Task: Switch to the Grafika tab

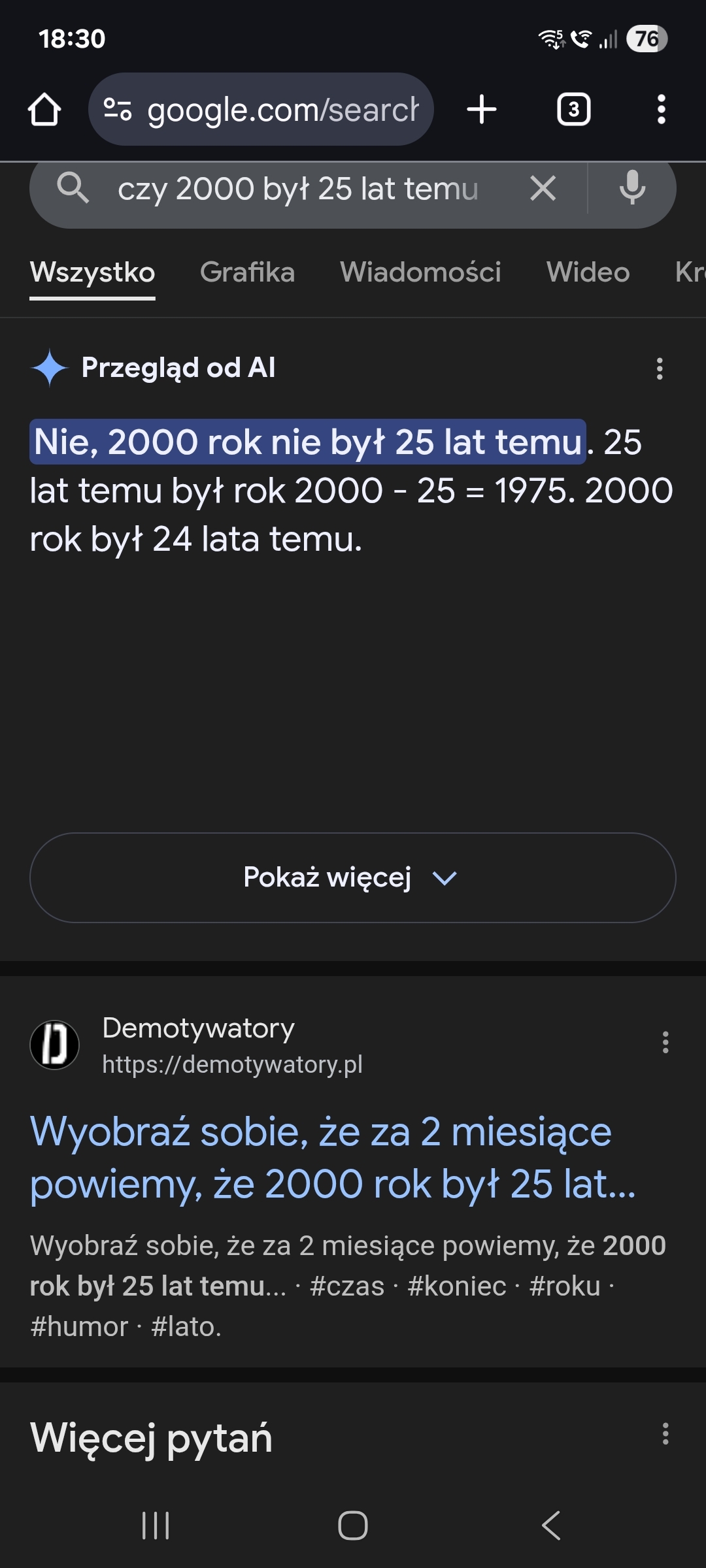Action: [x=247, y=272]
